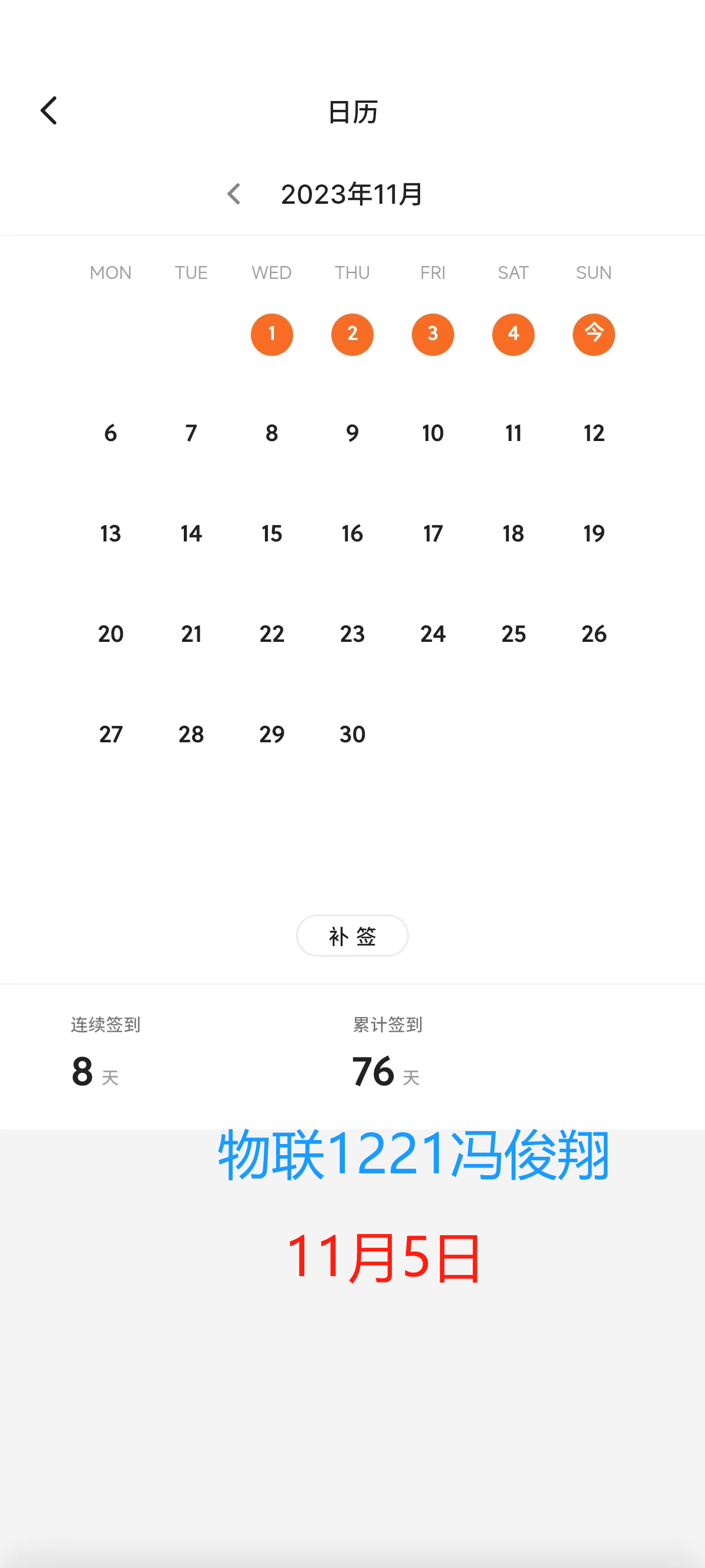Show the previous month
Screen dimensions: 705x1568
click(x=234, y=194)
